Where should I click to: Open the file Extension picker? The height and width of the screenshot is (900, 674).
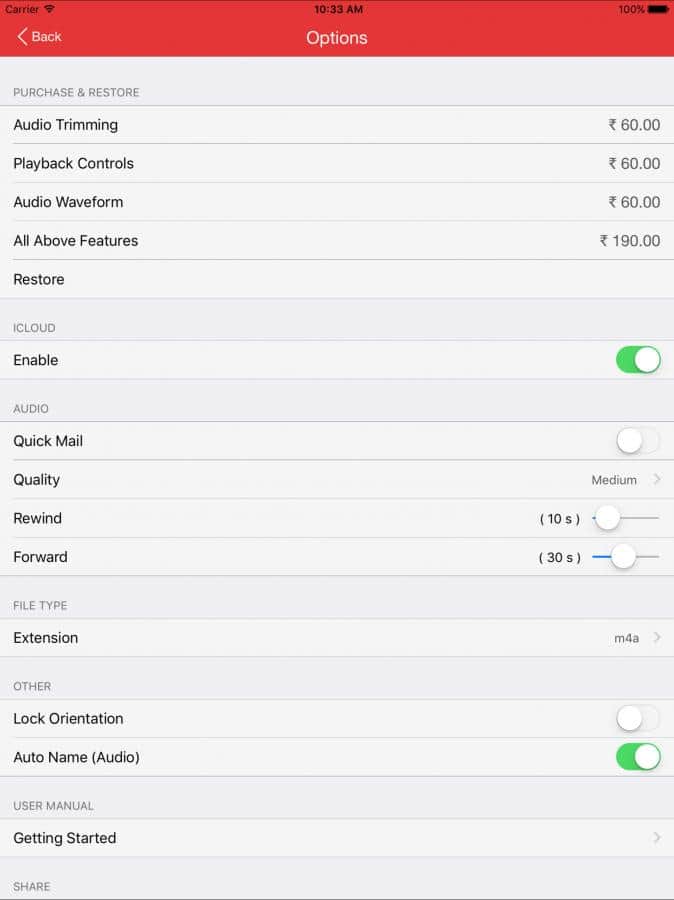coord(336,638)
